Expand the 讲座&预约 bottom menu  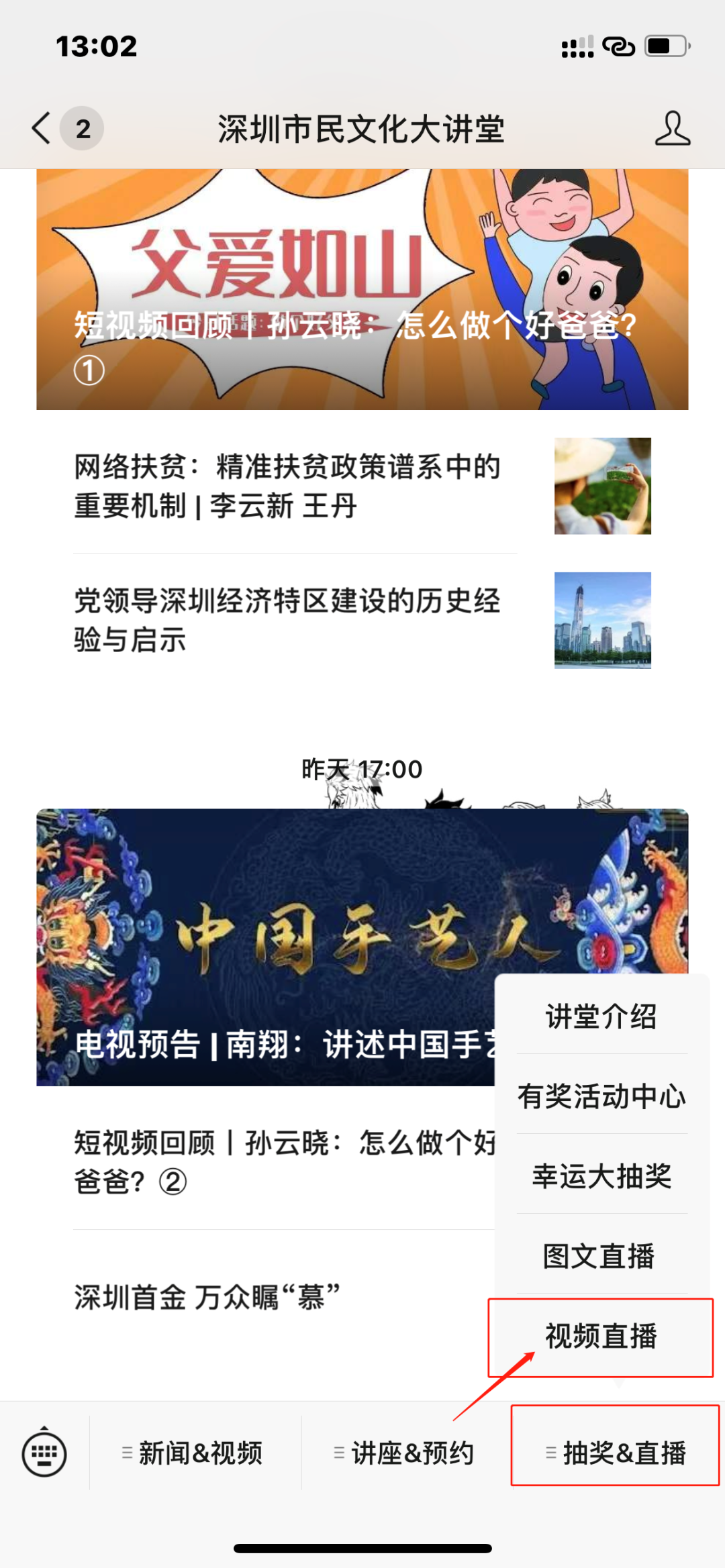click(406, 1453)
